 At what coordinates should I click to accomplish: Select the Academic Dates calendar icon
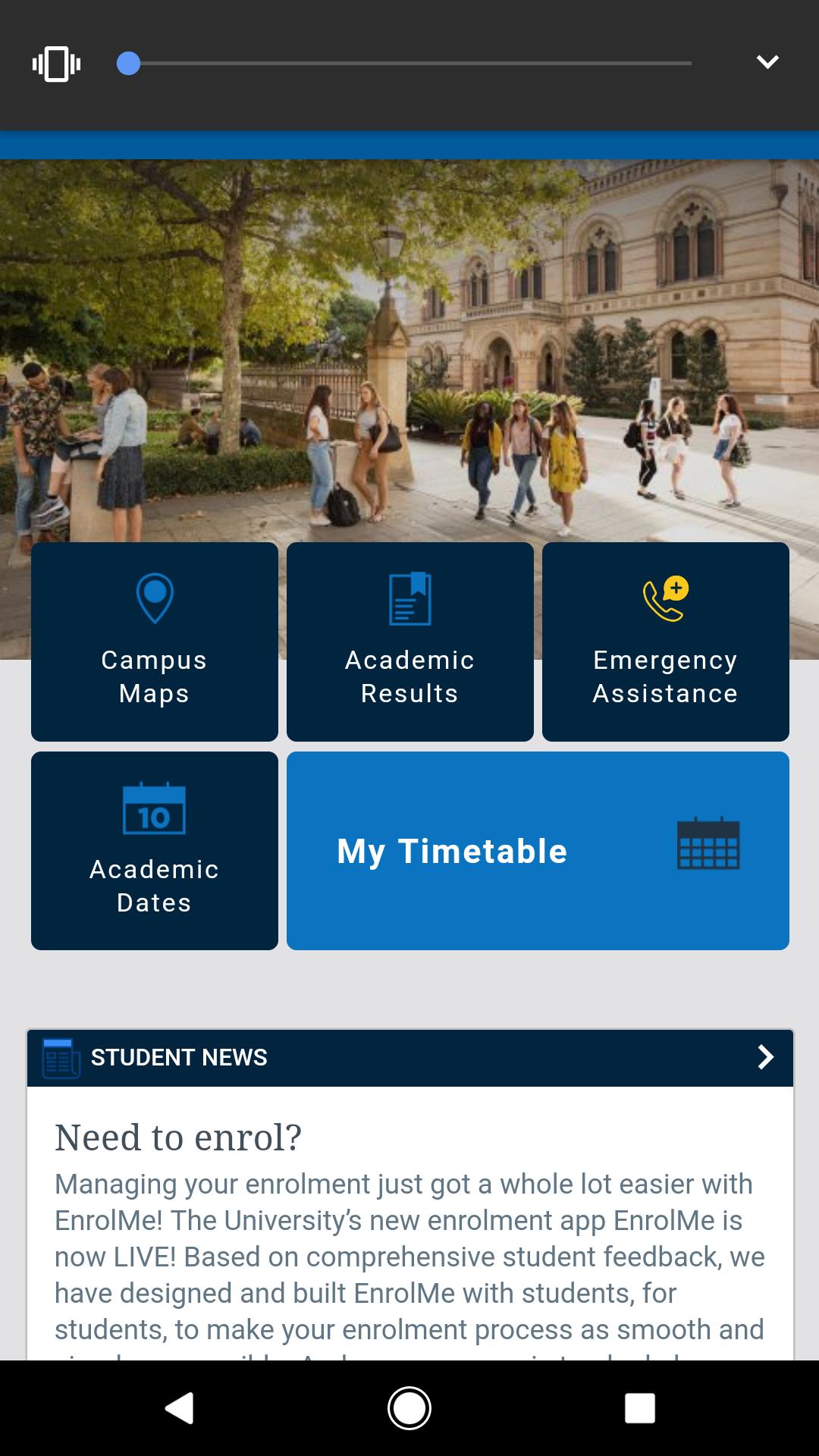[x=154, y=809]
